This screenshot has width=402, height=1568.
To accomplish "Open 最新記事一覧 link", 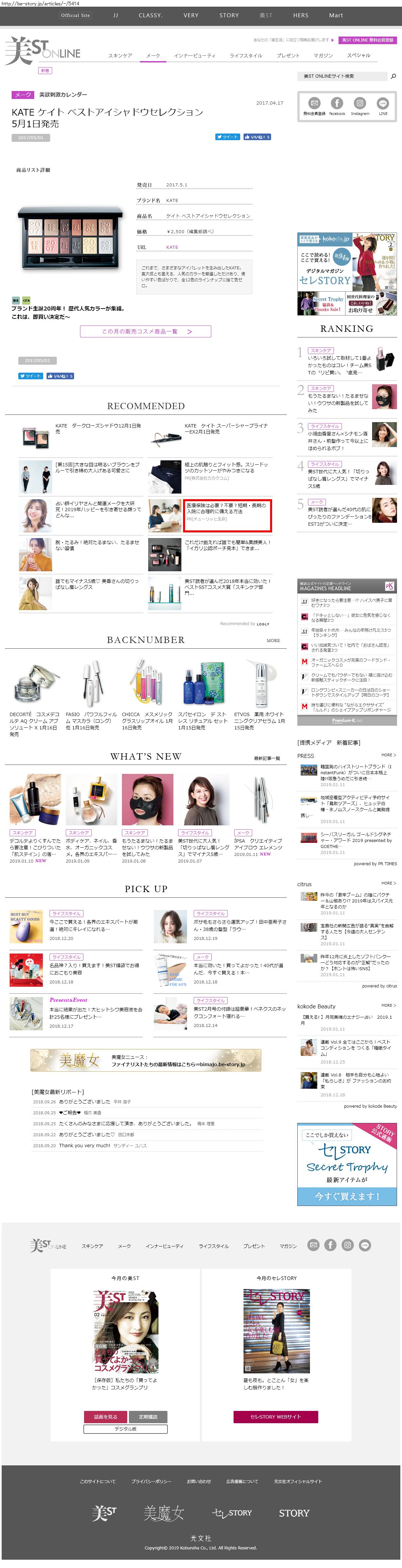I will (267, 759).
